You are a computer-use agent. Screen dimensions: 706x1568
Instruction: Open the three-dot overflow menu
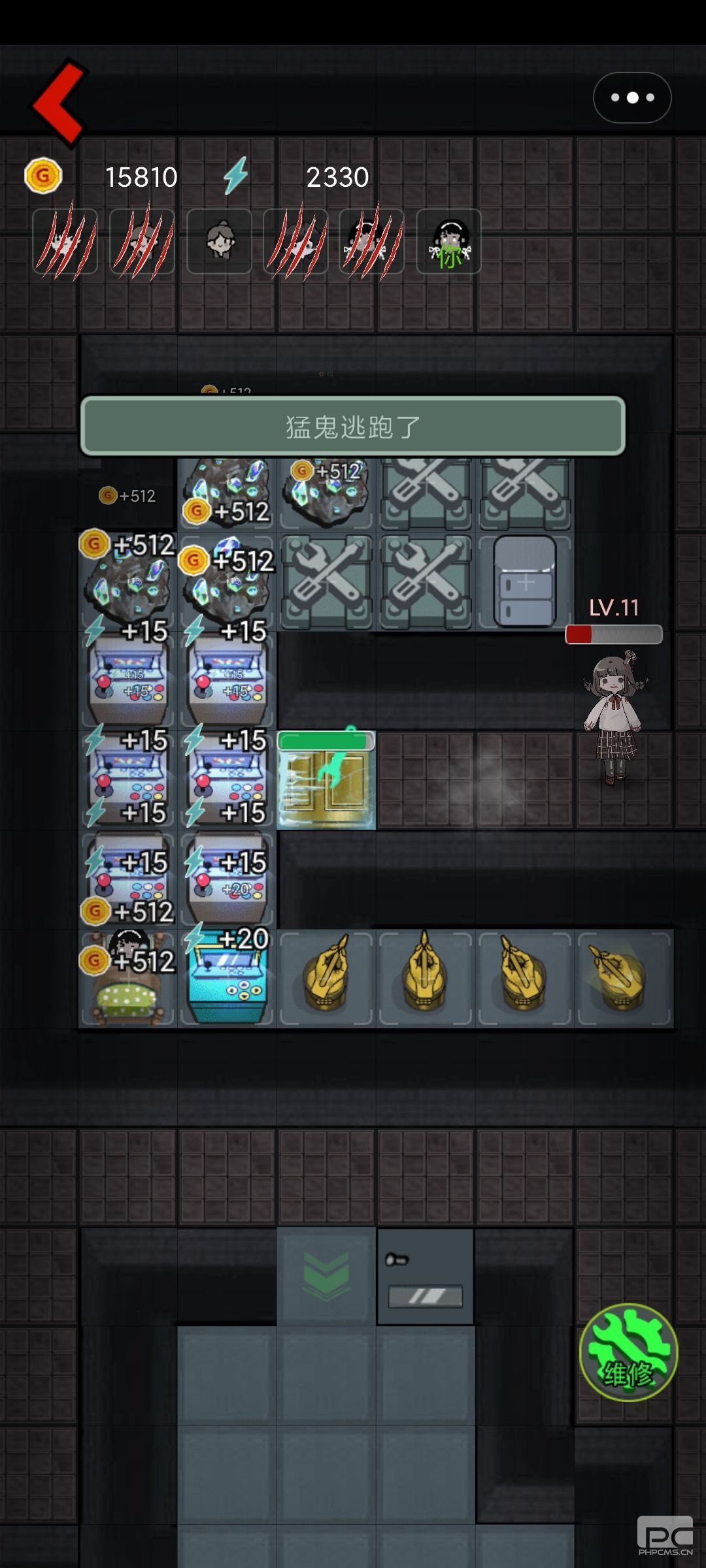click(x=631, y=97)
